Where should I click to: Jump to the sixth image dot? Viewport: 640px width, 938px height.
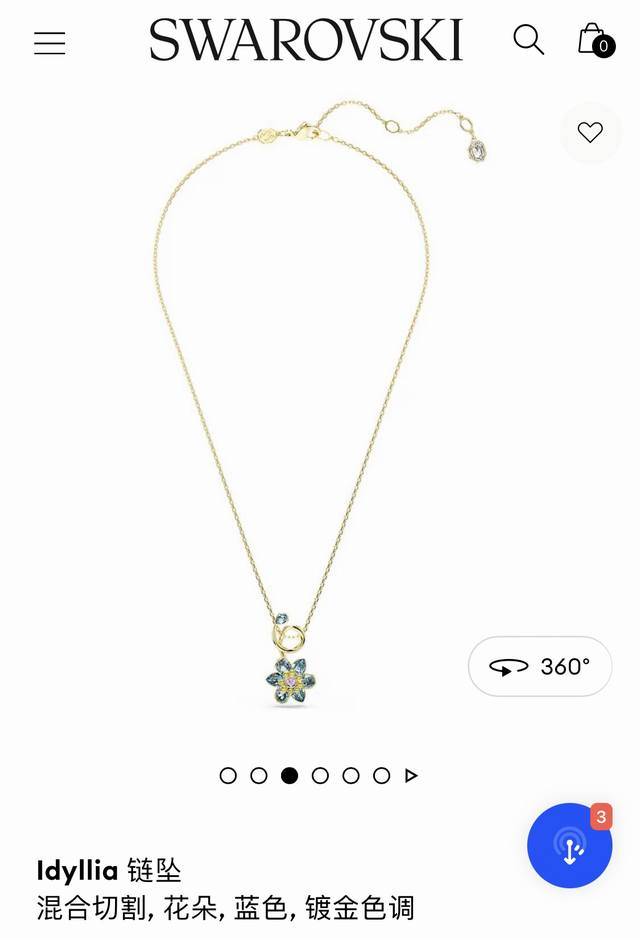[x=381, y=775]
